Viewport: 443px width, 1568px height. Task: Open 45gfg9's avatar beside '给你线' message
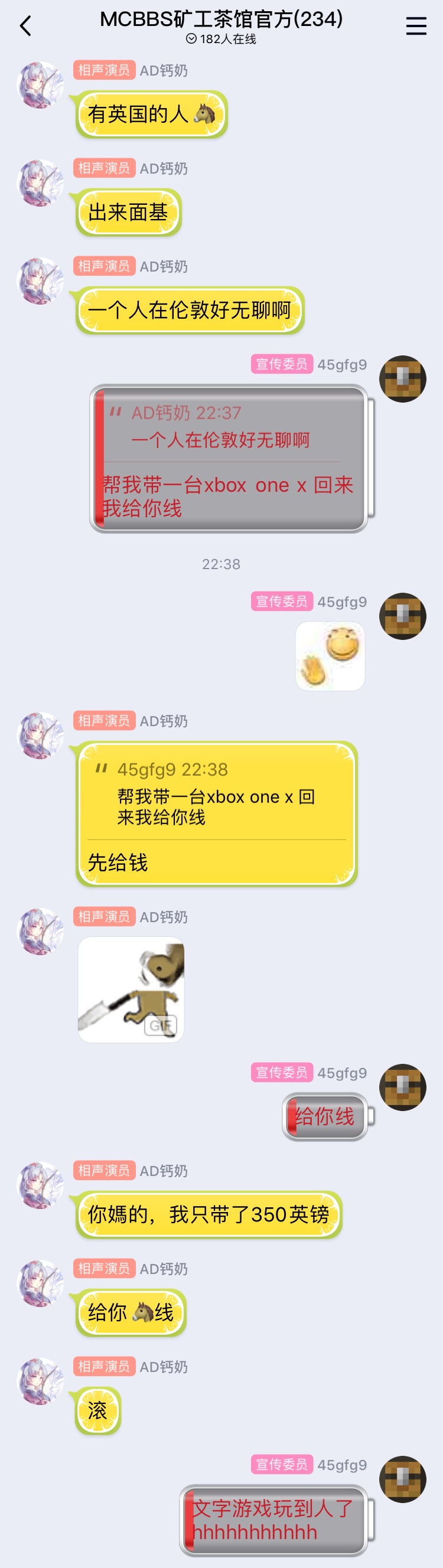pos(402,1087)
